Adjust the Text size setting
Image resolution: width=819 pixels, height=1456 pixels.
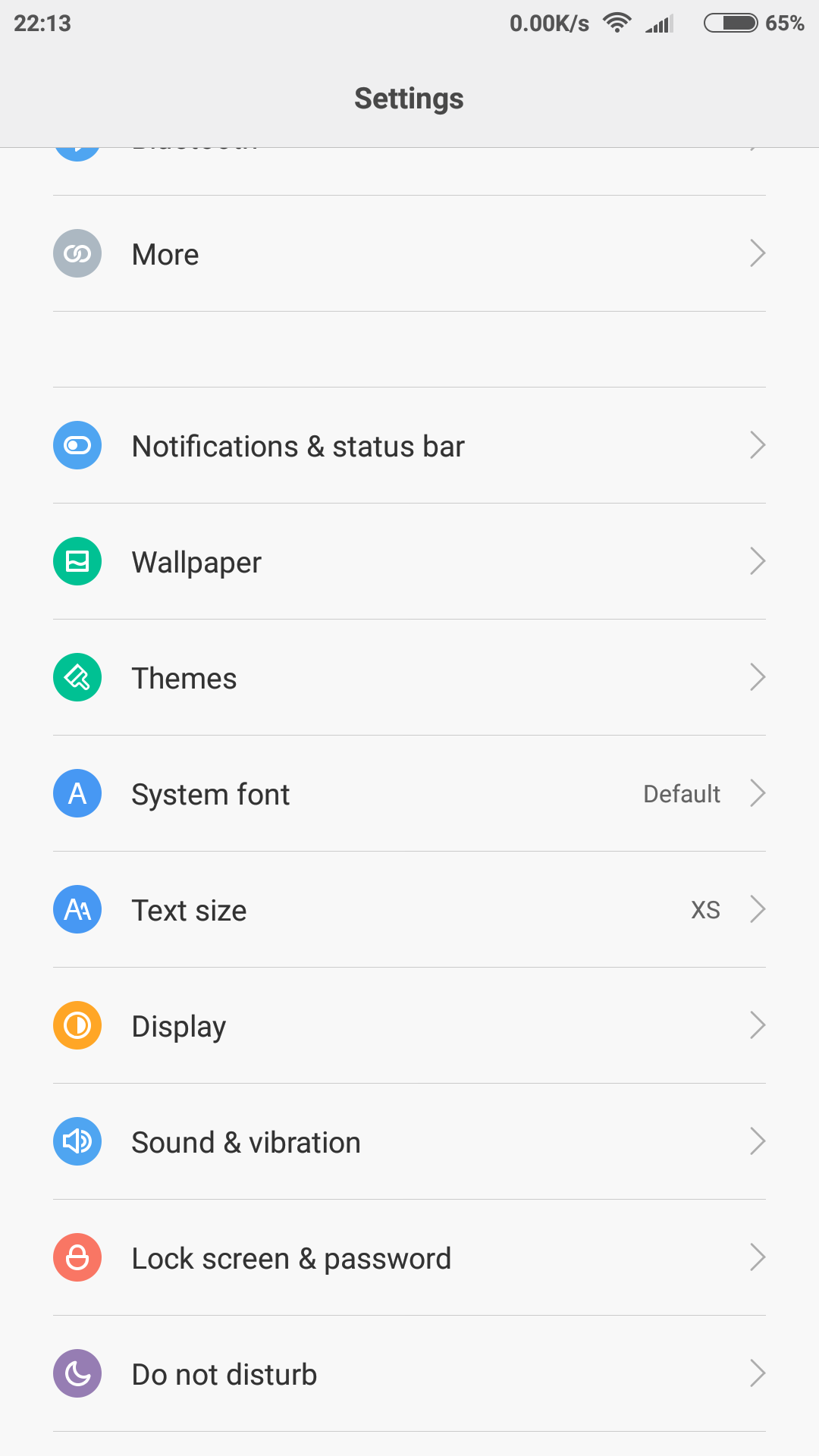tap(409, 909)
